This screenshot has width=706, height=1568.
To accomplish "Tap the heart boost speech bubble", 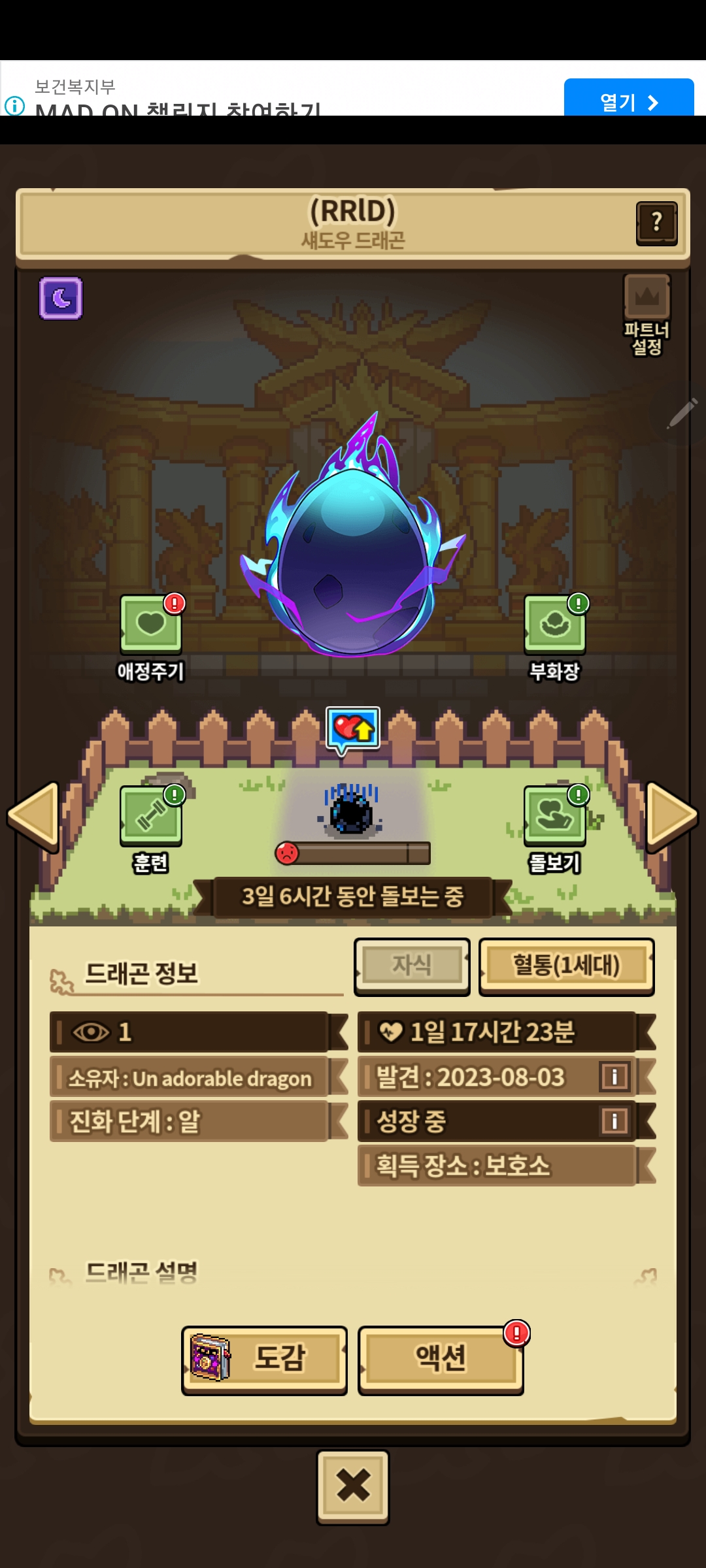I will pos(353,729).
